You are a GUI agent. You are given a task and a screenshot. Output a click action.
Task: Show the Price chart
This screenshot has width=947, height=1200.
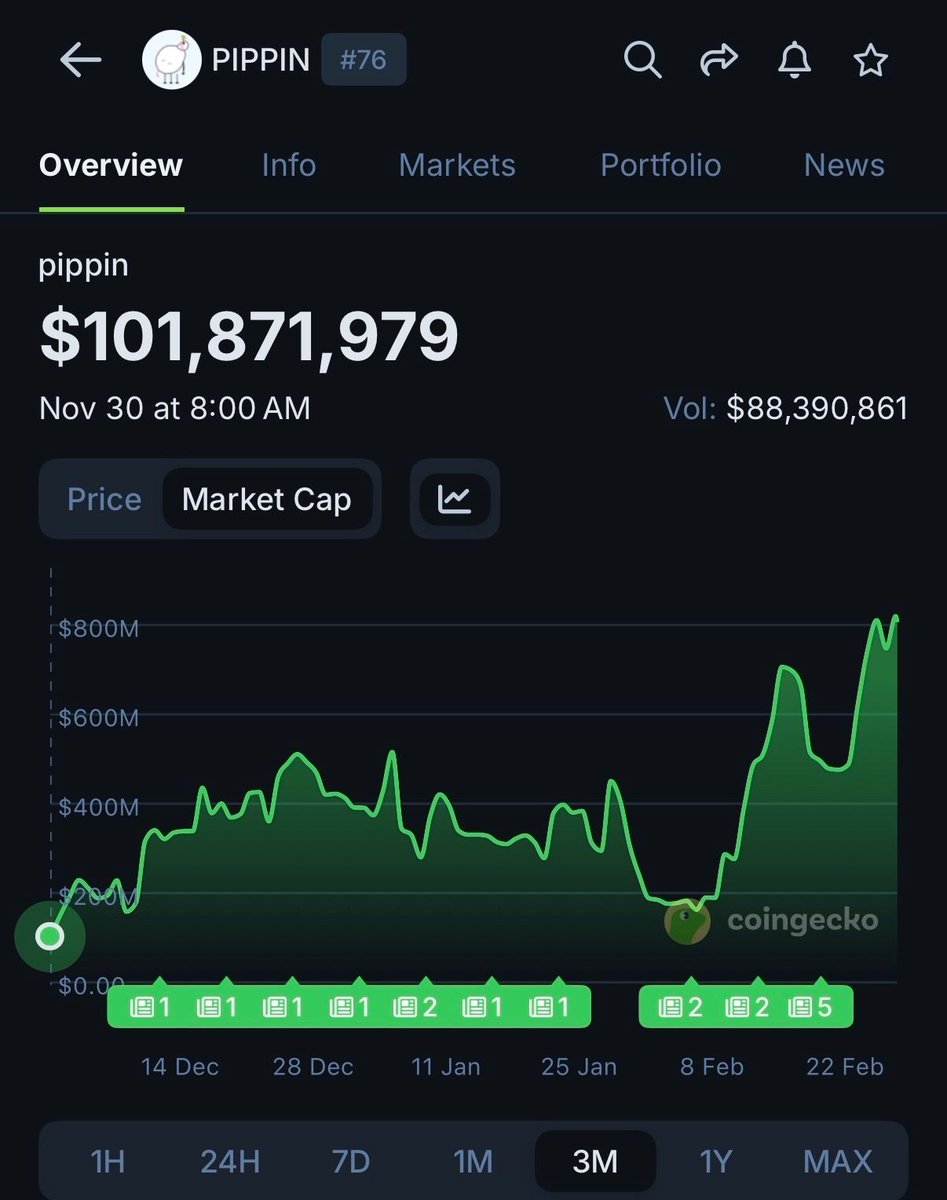coord(104,499)
